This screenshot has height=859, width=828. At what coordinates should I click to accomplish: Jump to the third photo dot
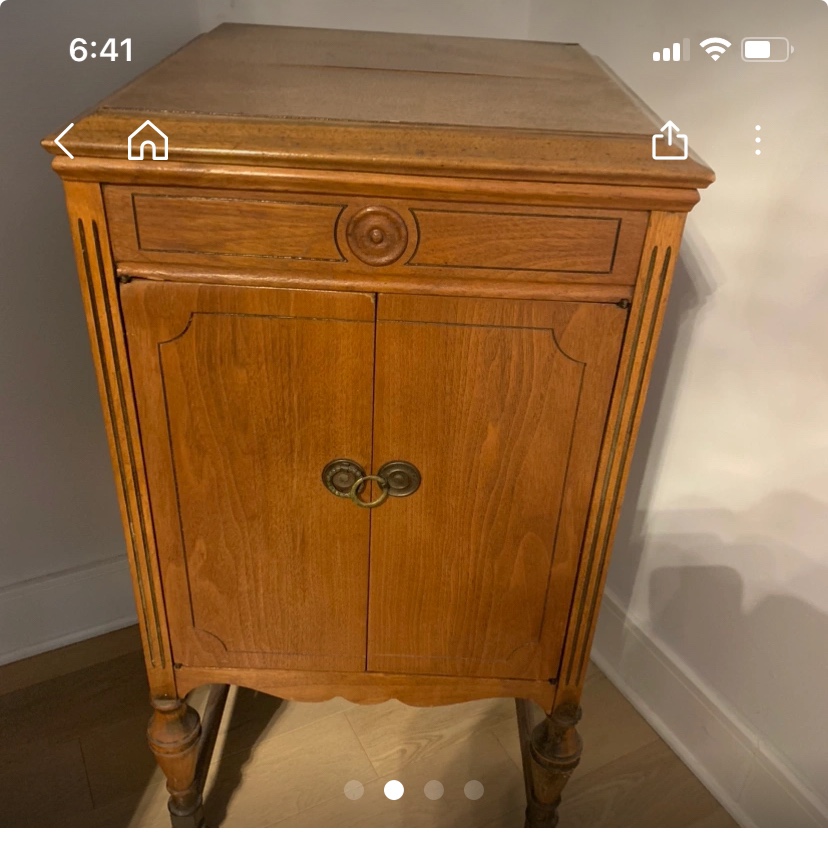click(x=433, y=790)
